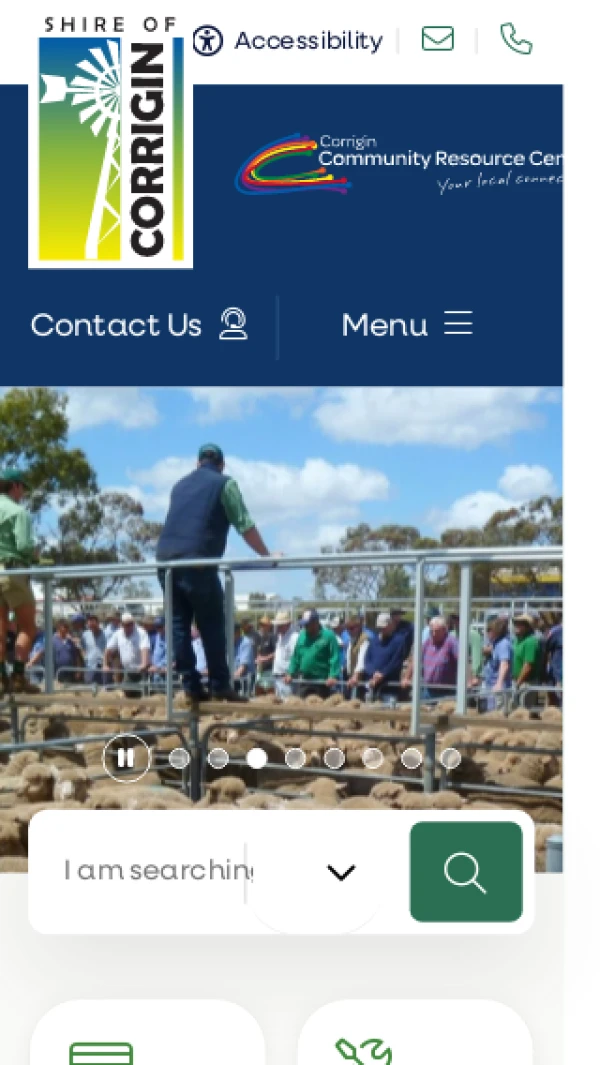Pause the image slideshow

pos(126,758)
